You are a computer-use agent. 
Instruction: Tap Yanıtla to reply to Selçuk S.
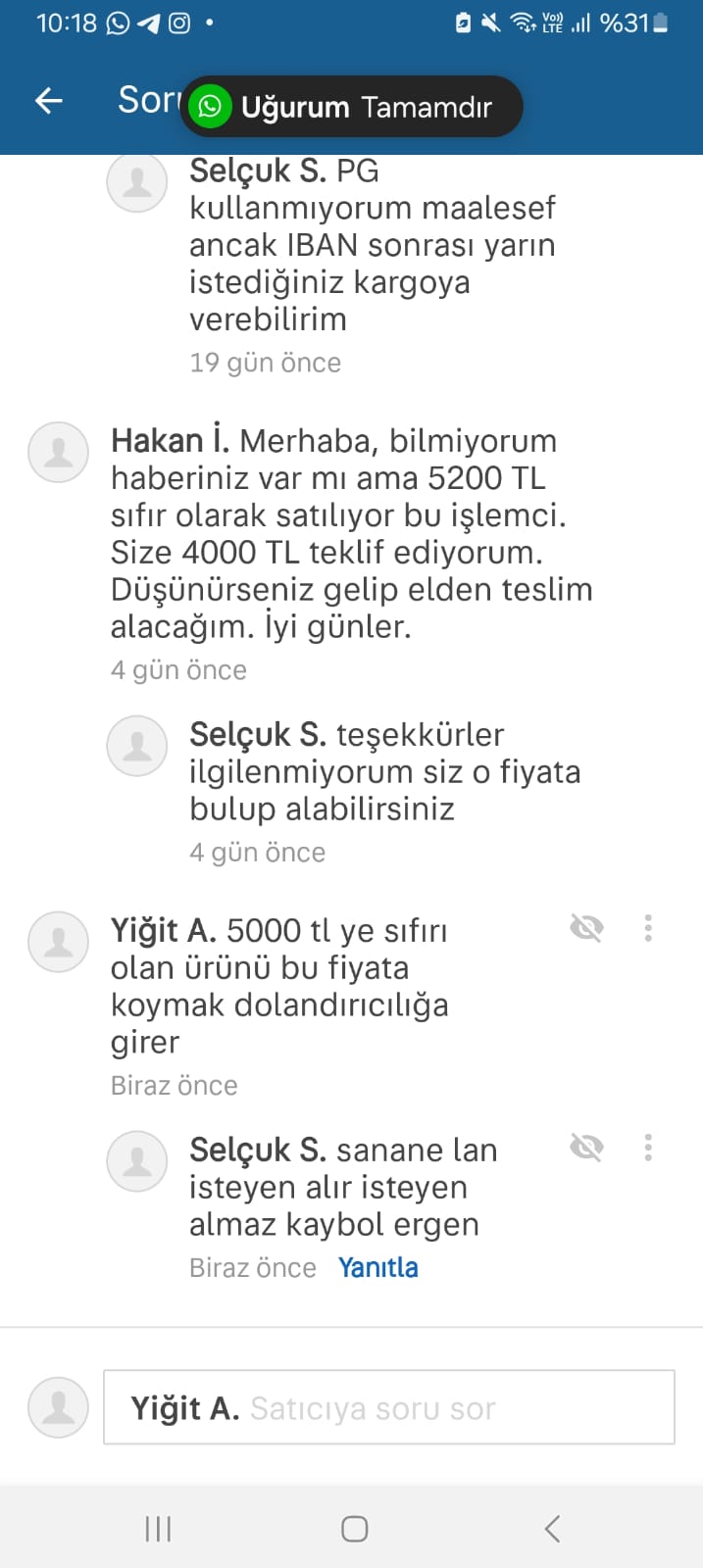click(x=377, y=1267)
